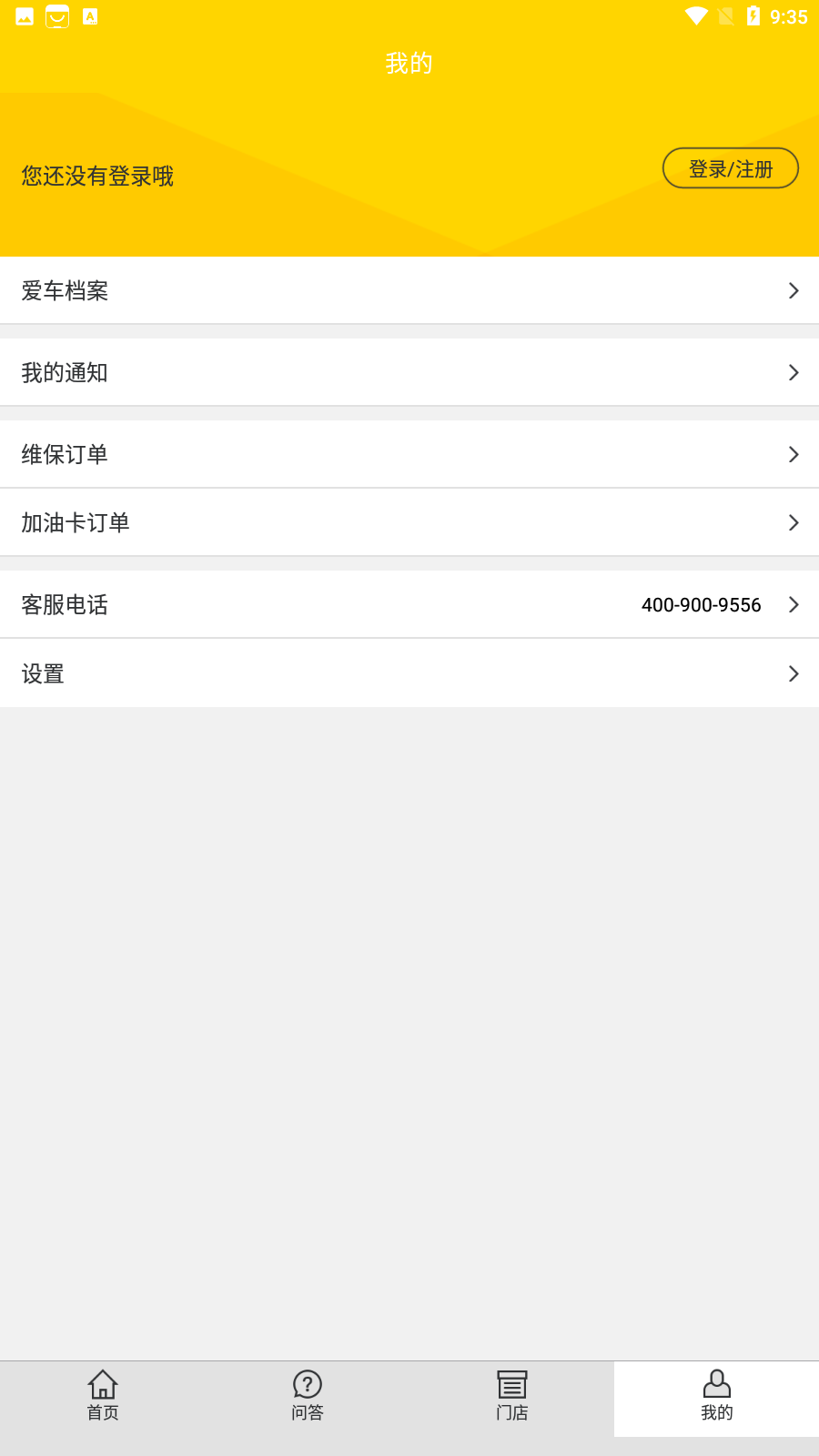Image resolution: width=819 pixels, height=1456 pixels.
Task: Open the 维保订单 list item
Action: coord(409,454)
